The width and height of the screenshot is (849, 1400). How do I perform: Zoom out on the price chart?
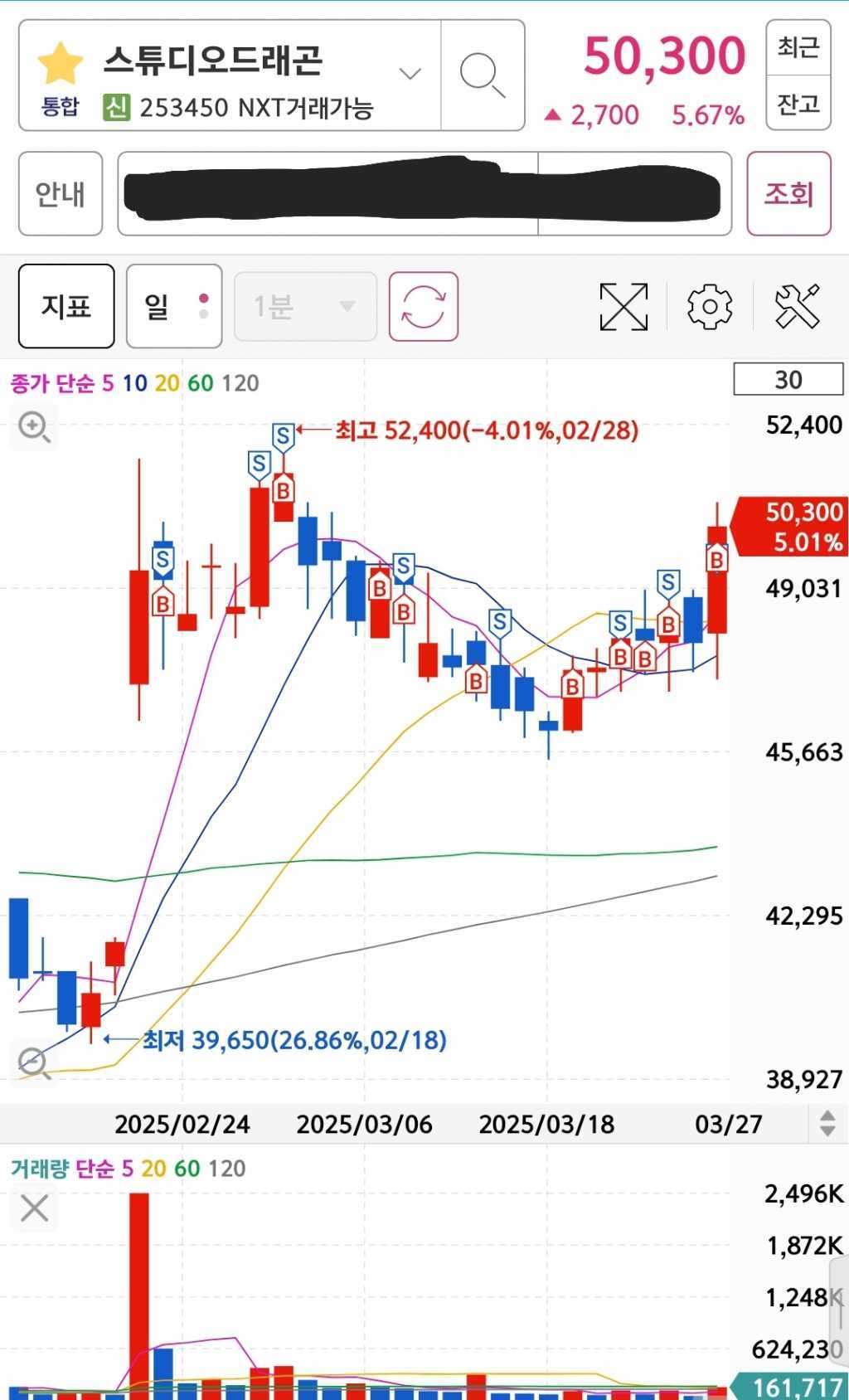[x=34, y=1062]
